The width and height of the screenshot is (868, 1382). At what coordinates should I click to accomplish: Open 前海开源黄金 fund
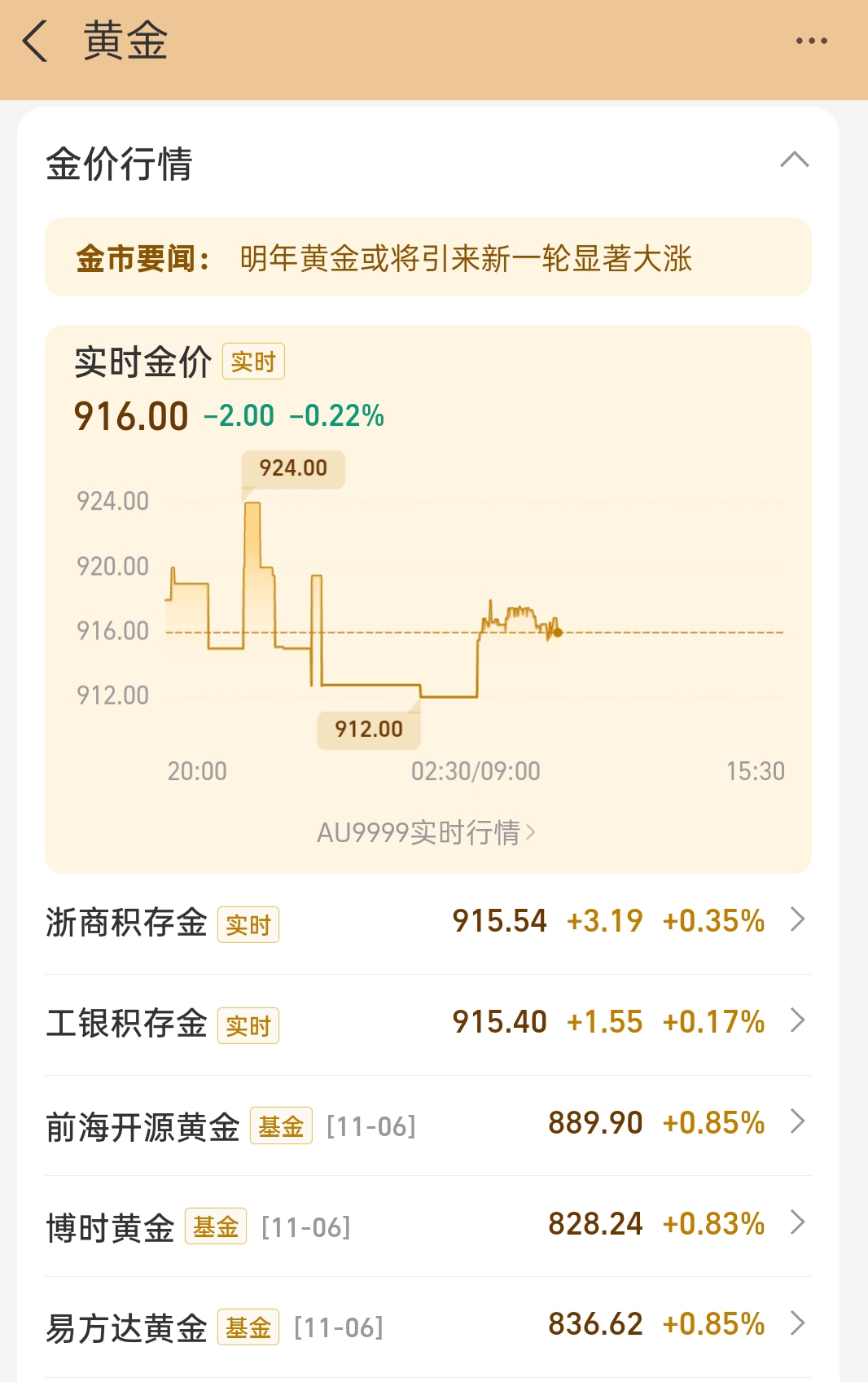click(x=427, y=1125)
